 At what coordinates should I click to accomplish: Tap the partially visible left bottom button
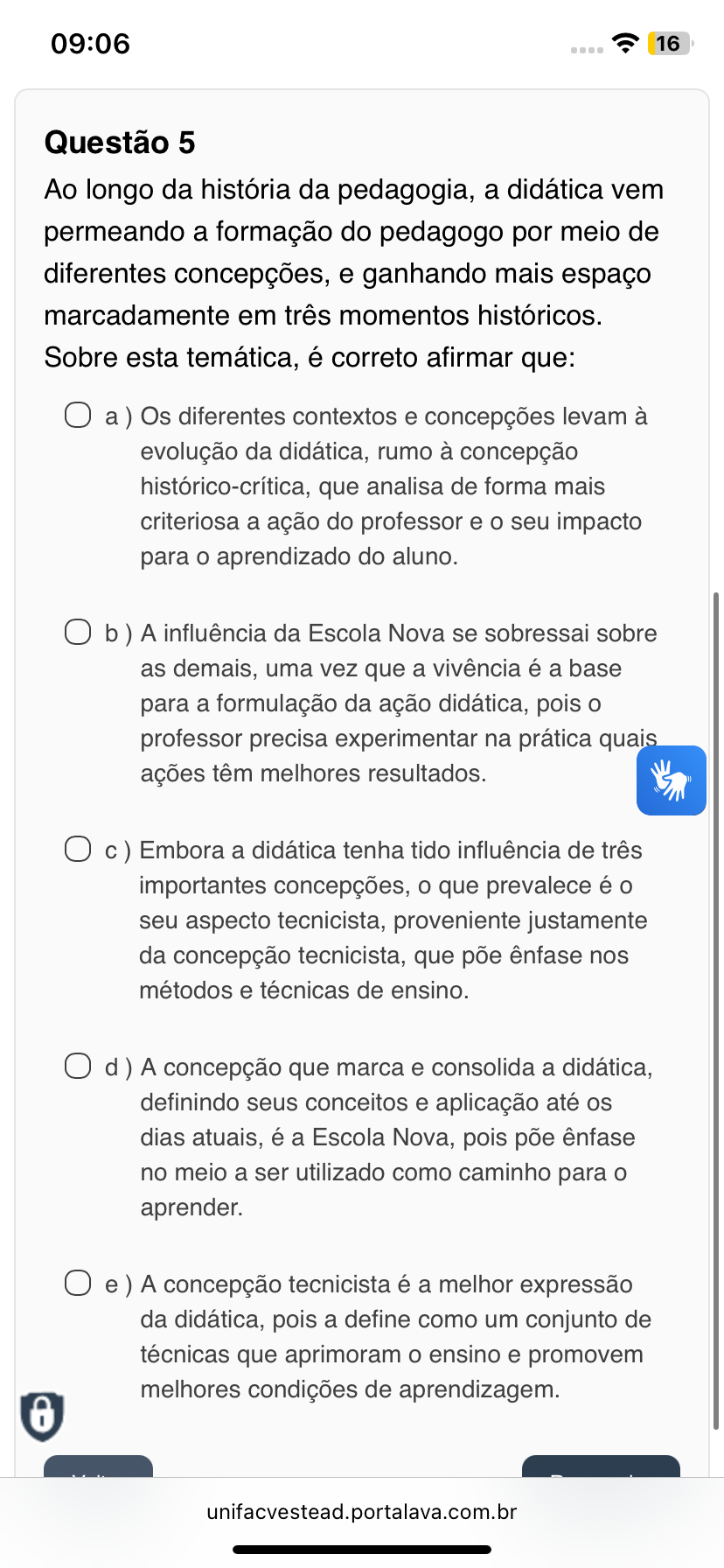coord(98,1466)
